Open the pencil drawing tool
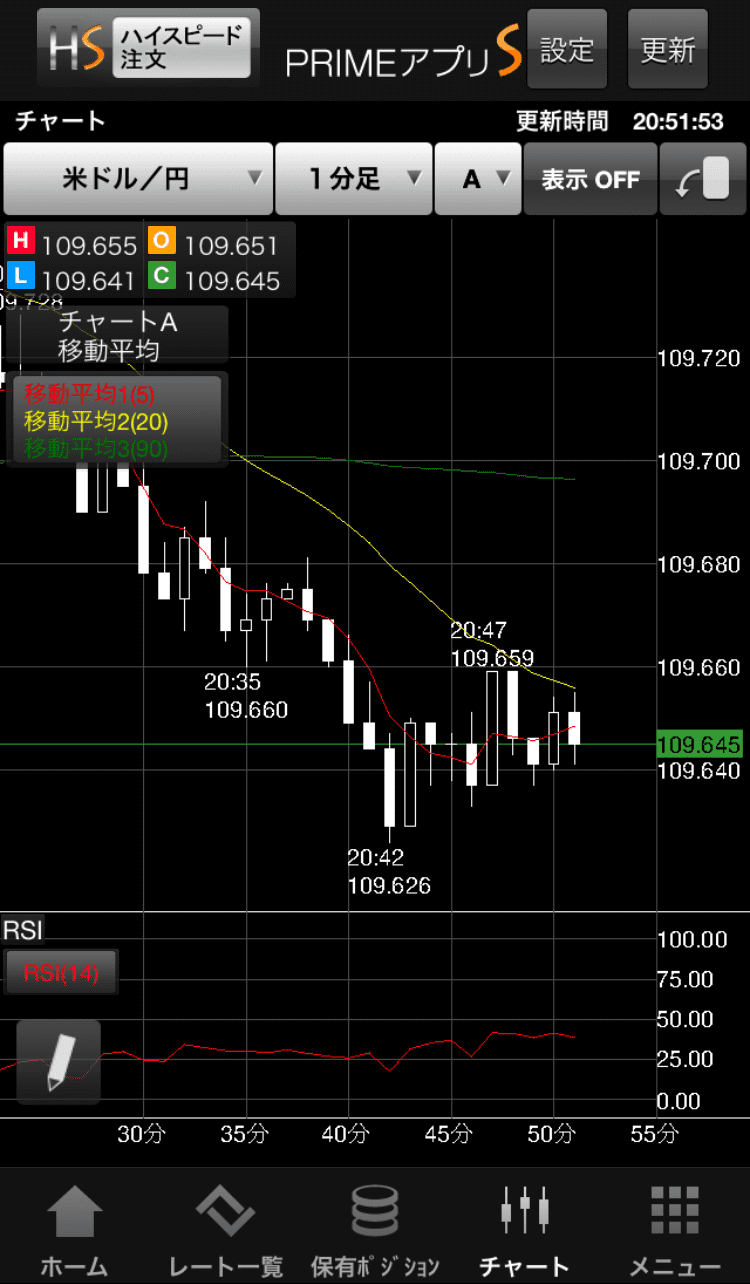 click(59, 1062)
